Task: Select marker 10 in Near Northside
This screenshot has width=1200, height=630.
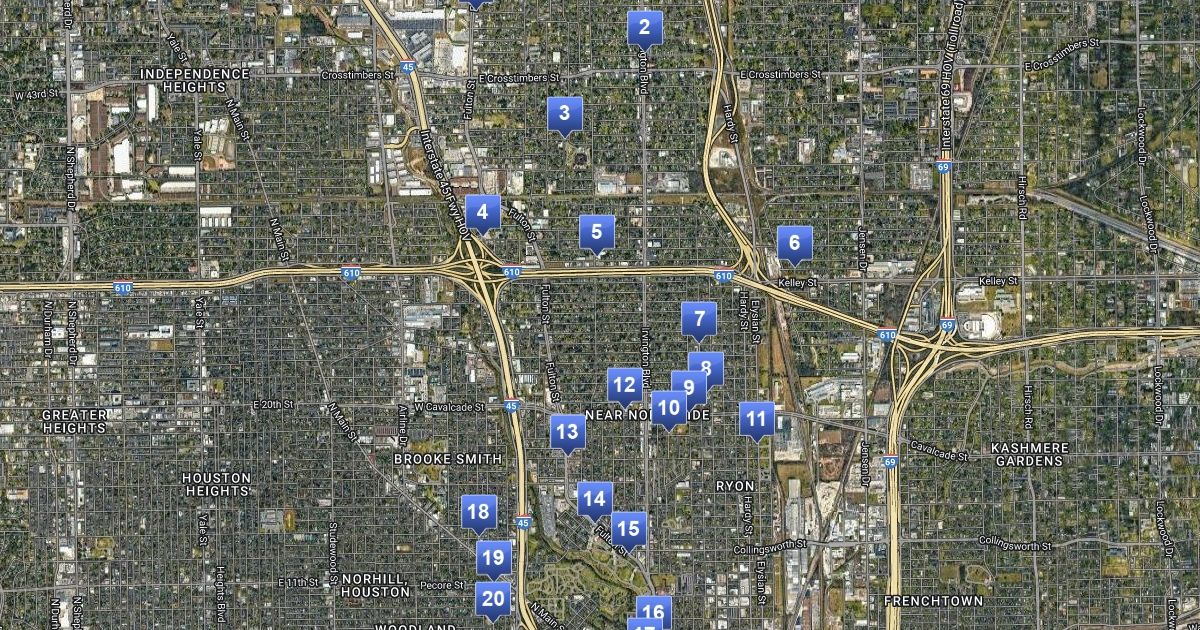Action: (x=667, y=407)
